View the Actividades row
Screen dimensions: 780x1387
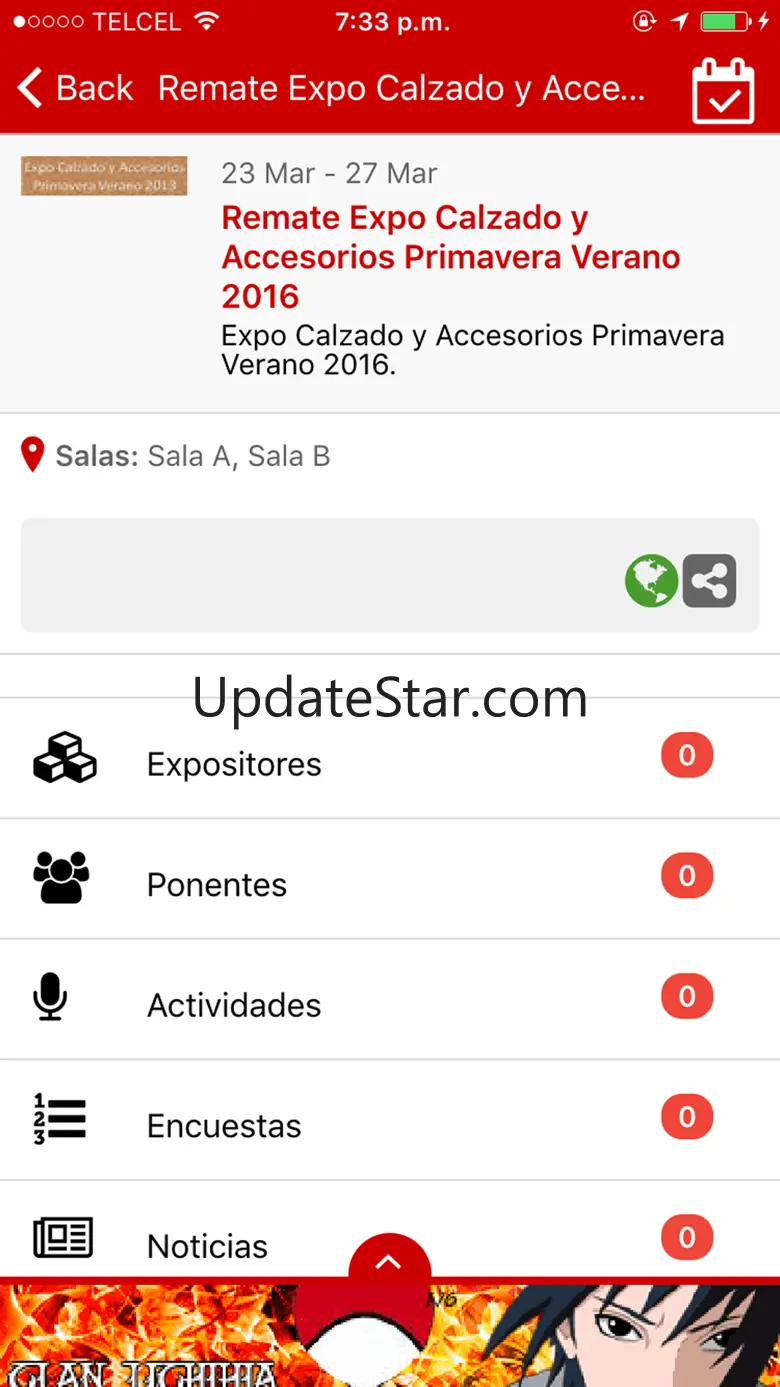click(x=390, y=1000)
